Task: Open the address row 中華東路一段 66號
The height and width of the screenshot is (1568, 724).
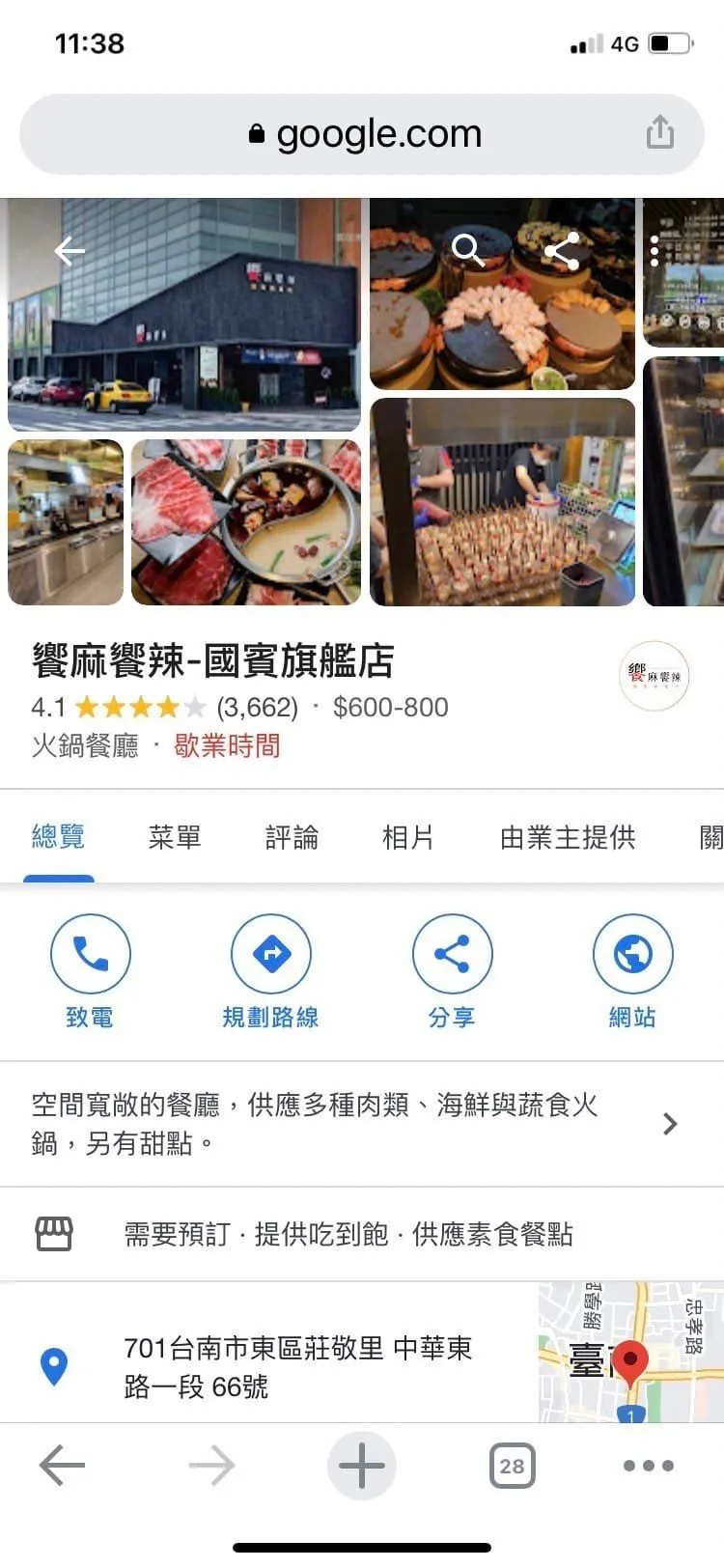Action: tap(297, 1366)
